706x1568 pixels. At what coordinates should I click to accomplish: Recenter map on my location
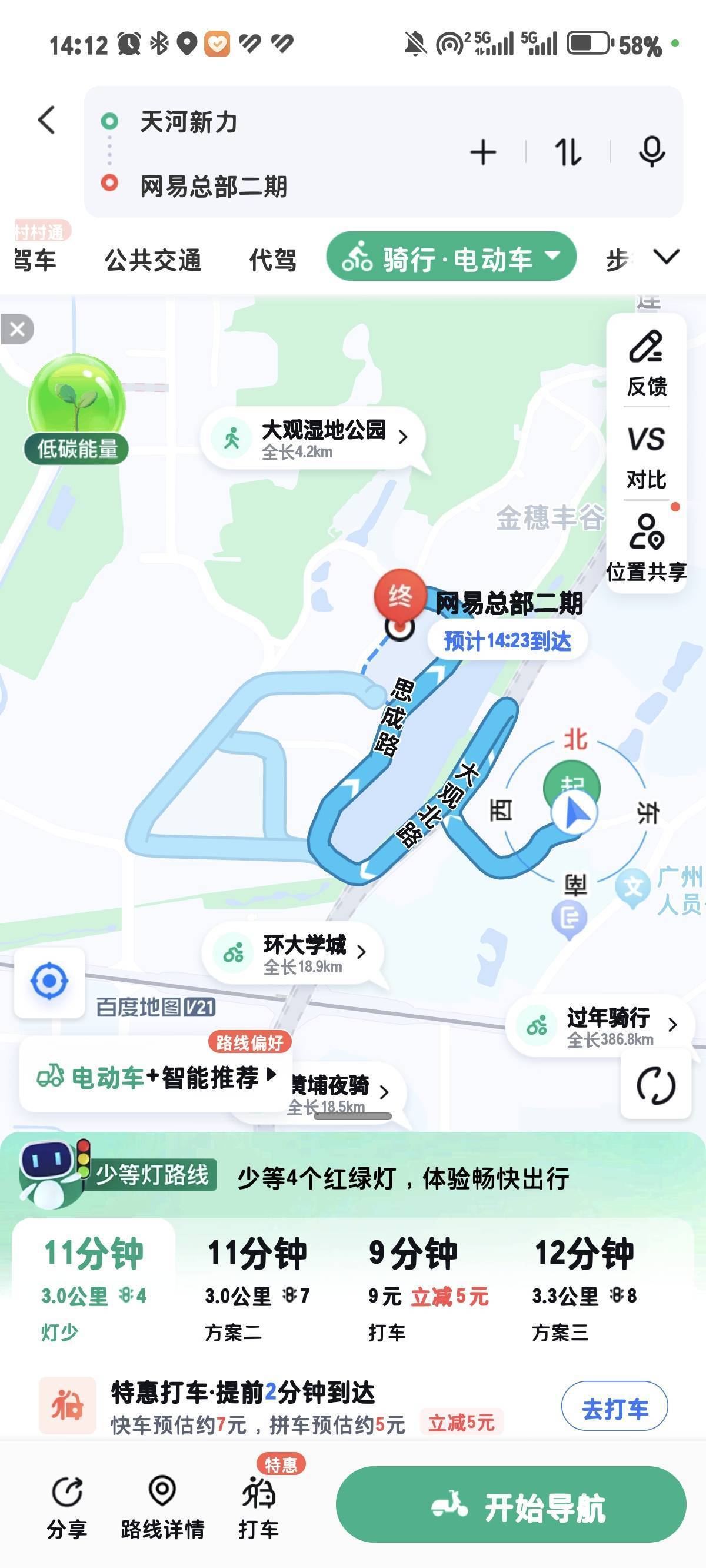(49, 982)
